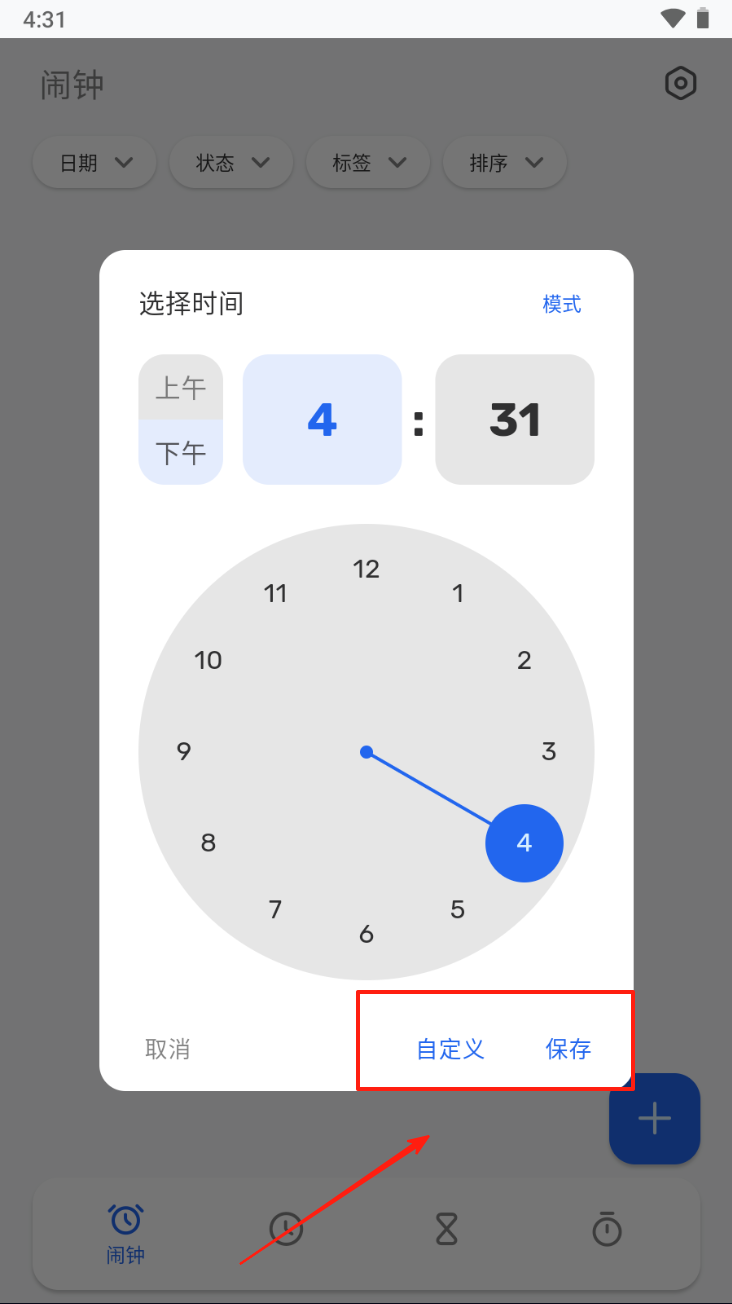Viewport: 732px width, 1304px height.
Task: Tap the hour field showing 4
Action: [322, 420]
